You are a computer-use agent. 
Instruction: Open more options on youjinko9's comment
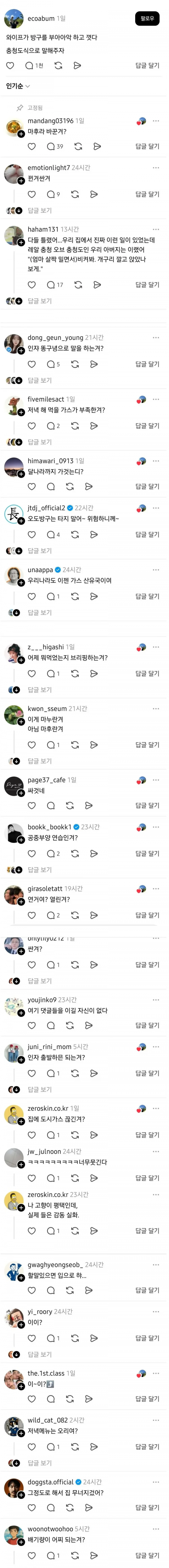click(156, 999)
